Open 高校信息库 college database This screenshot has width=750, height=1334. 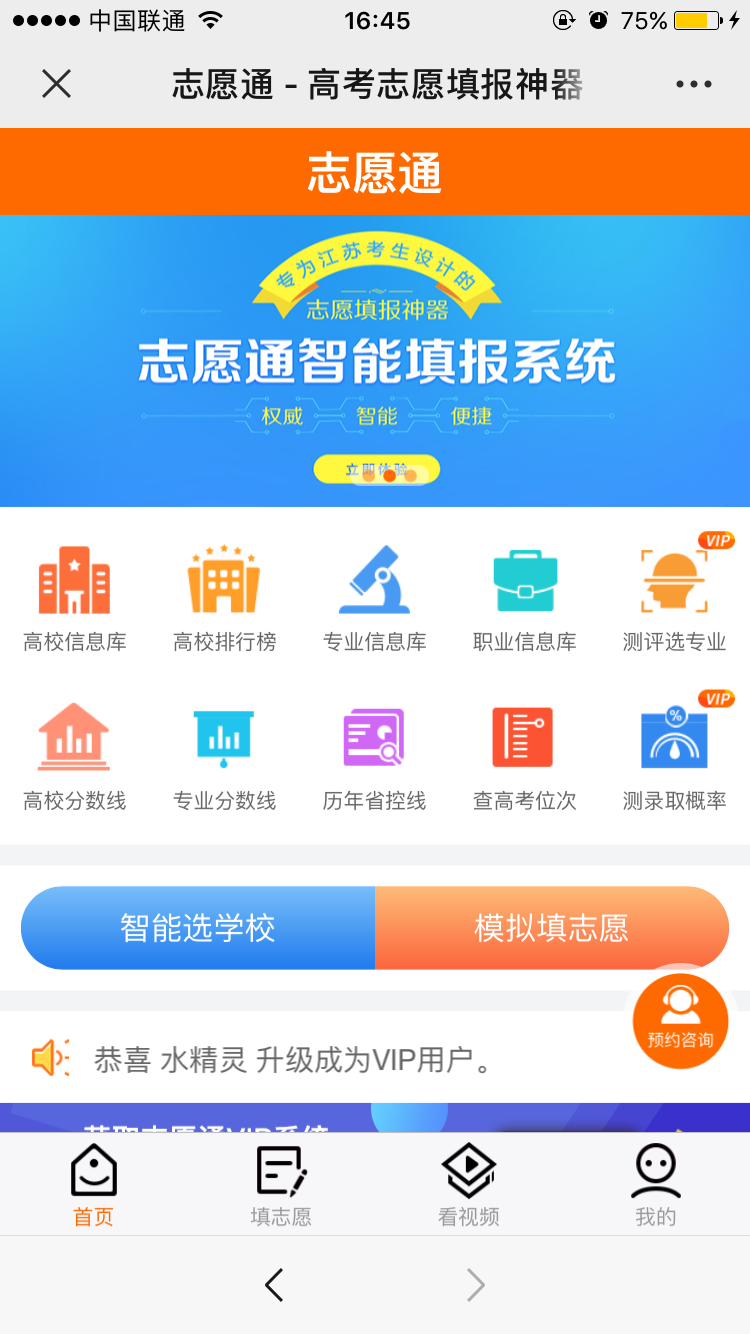click(x=75, y=598)
